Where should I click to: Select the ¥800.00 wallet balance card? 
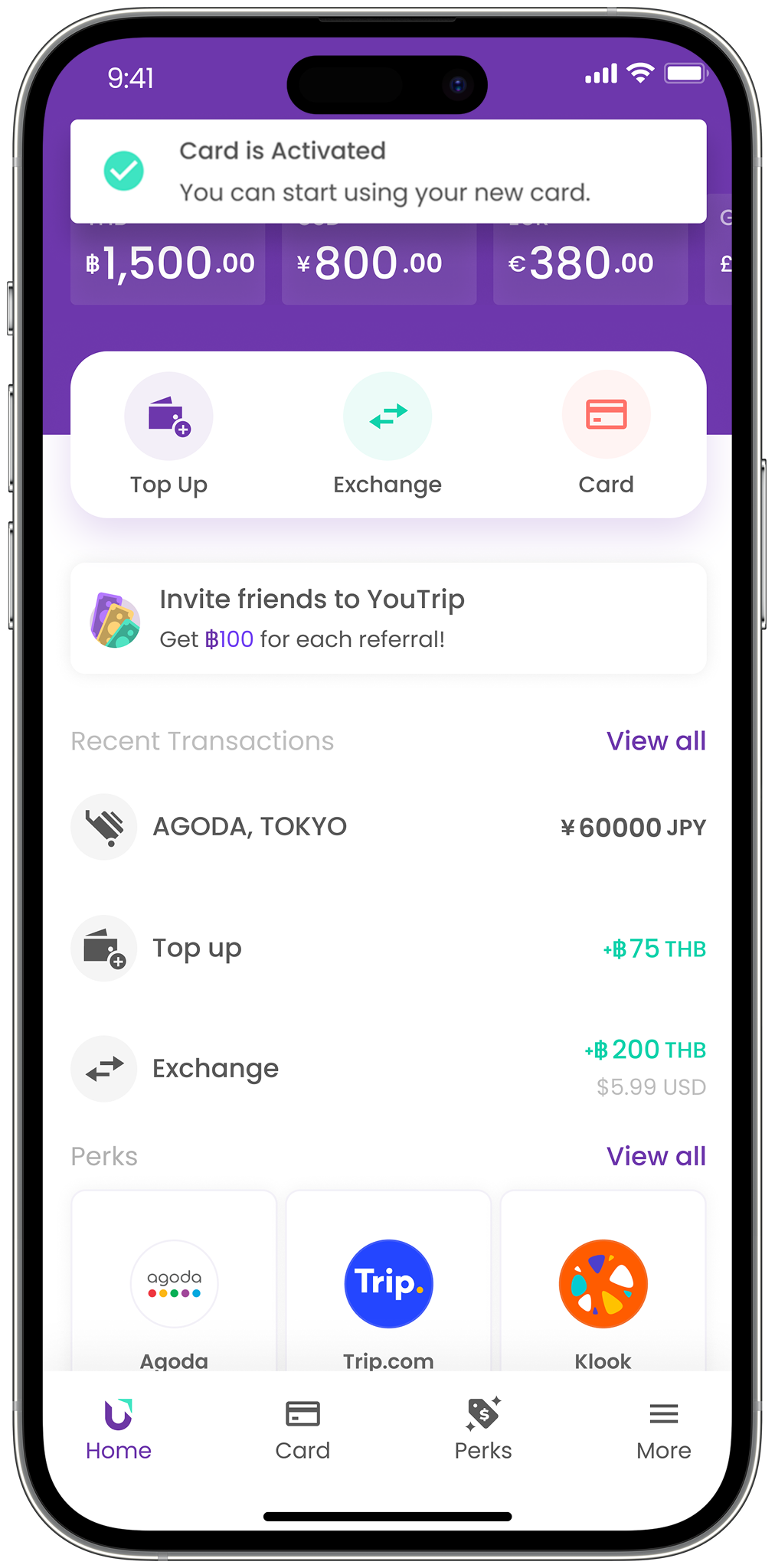[x=378, y=264]
